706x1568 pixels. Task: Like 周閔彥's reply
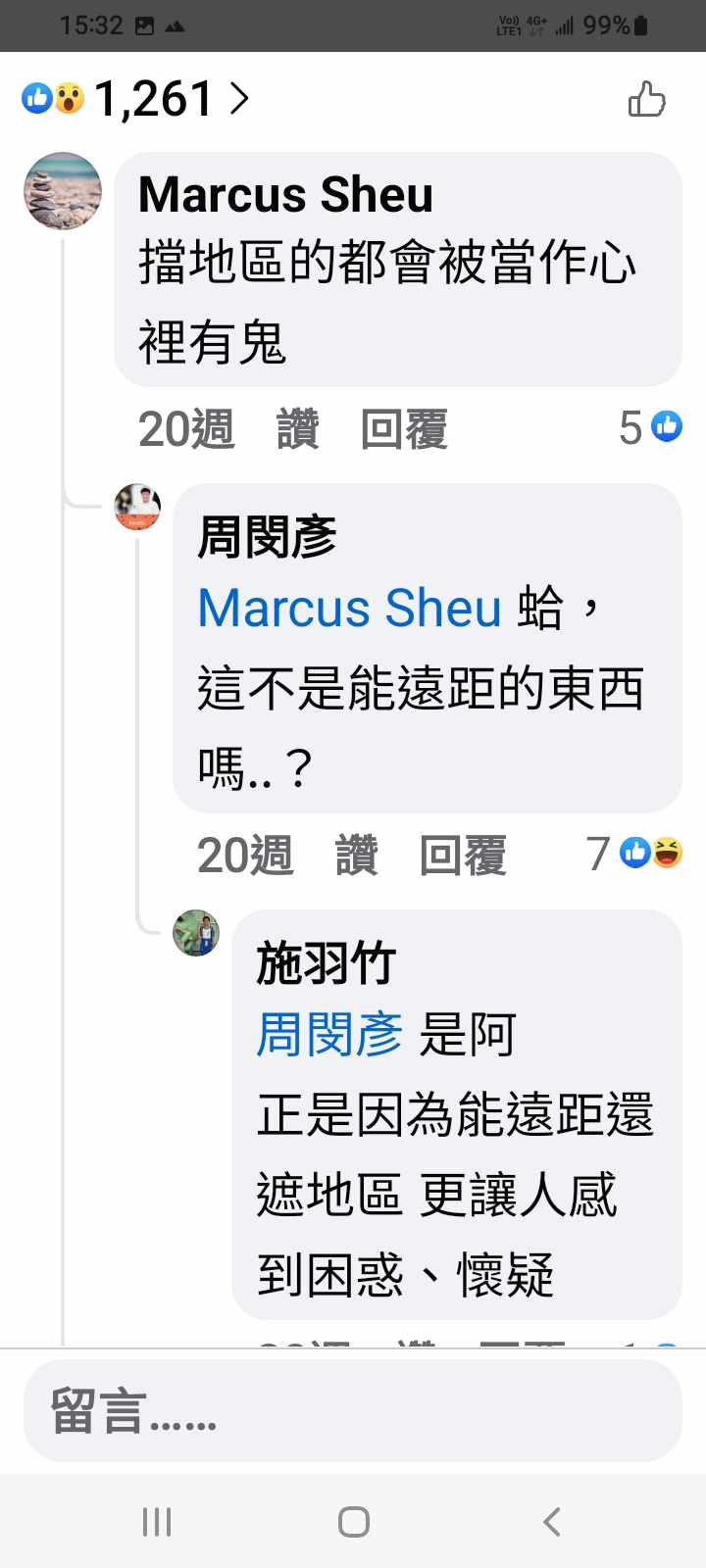pos(357,855)
